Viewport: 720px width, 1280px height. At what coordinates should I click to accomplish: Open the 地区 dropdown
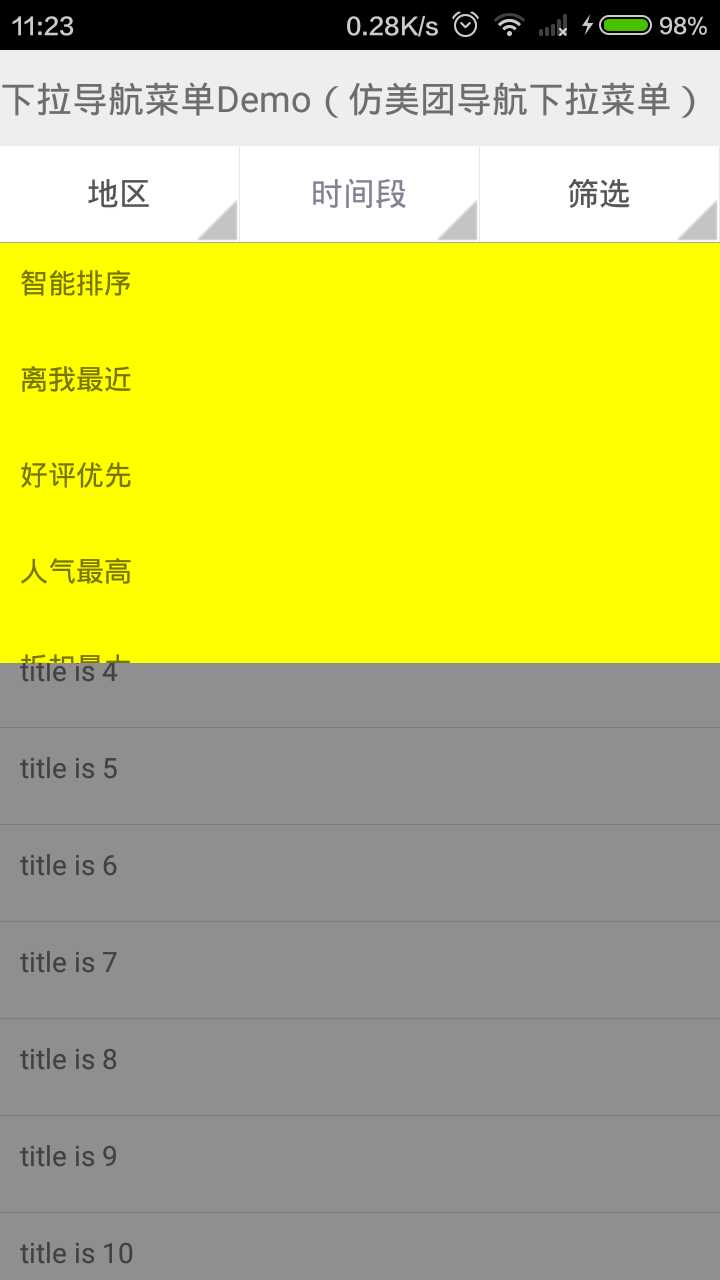tap(119, 194)
